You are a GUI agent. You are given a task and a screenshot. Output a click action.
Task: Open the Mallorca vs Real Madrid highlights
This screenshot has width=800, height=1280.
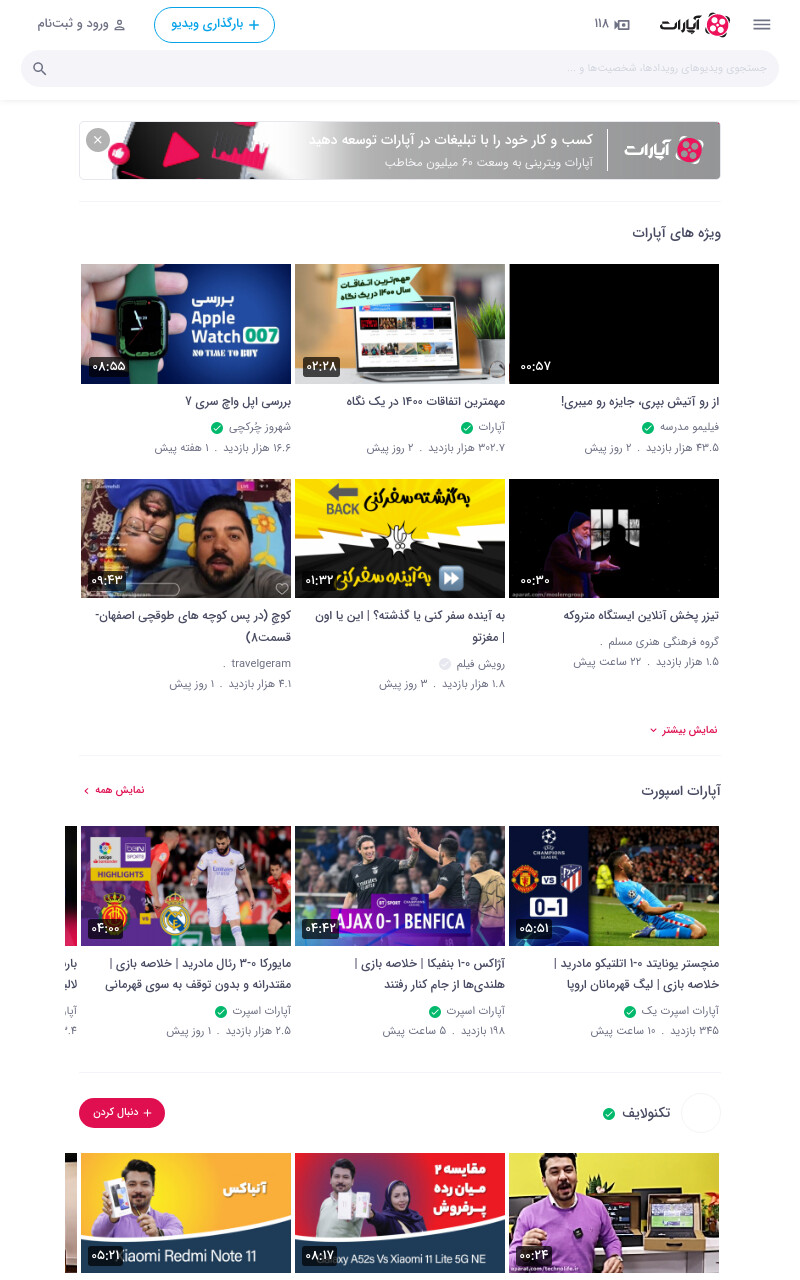point(186,886)
